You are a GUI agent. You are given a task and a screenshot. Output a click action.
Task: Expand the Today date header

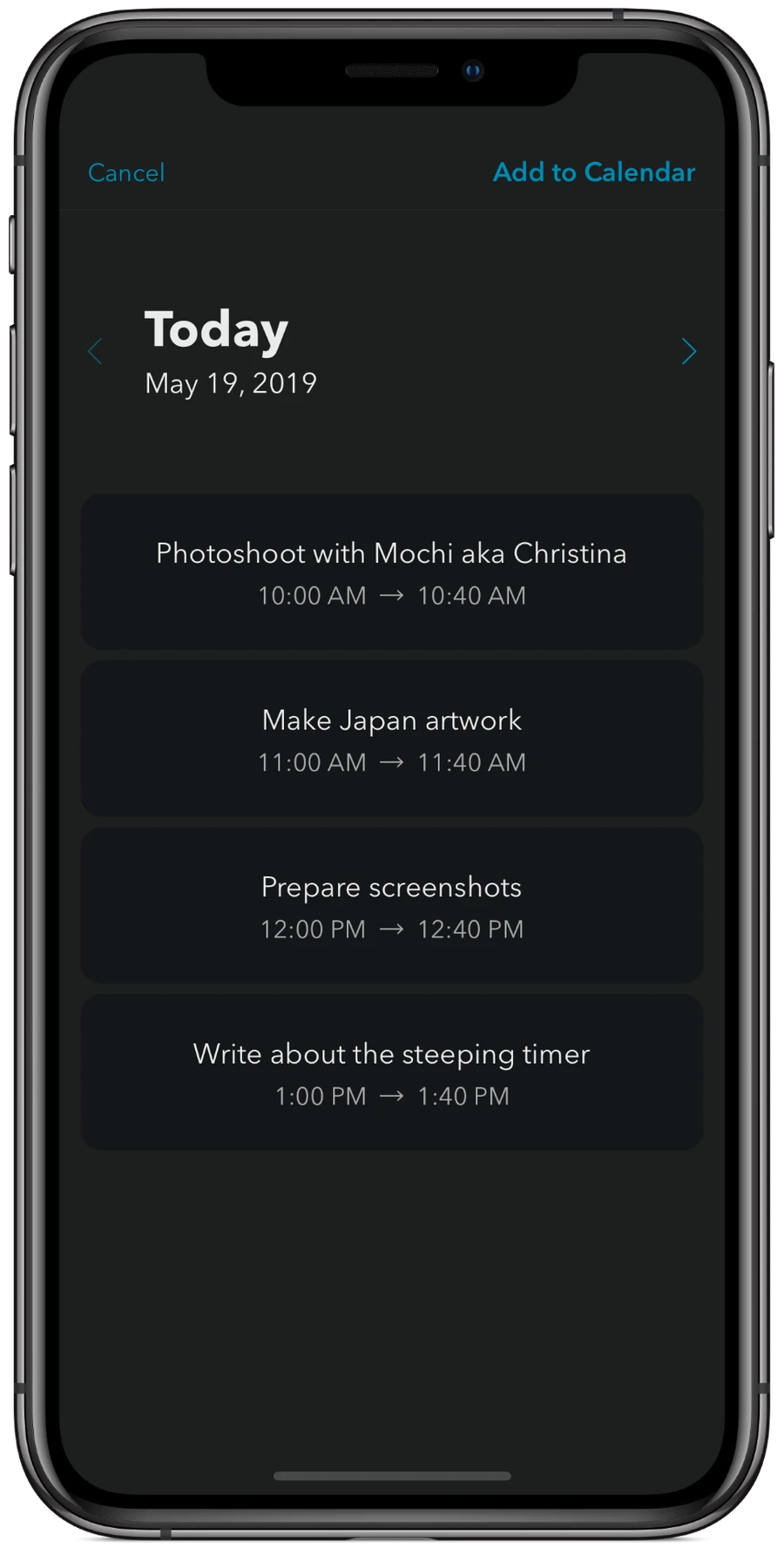point(215,329)
